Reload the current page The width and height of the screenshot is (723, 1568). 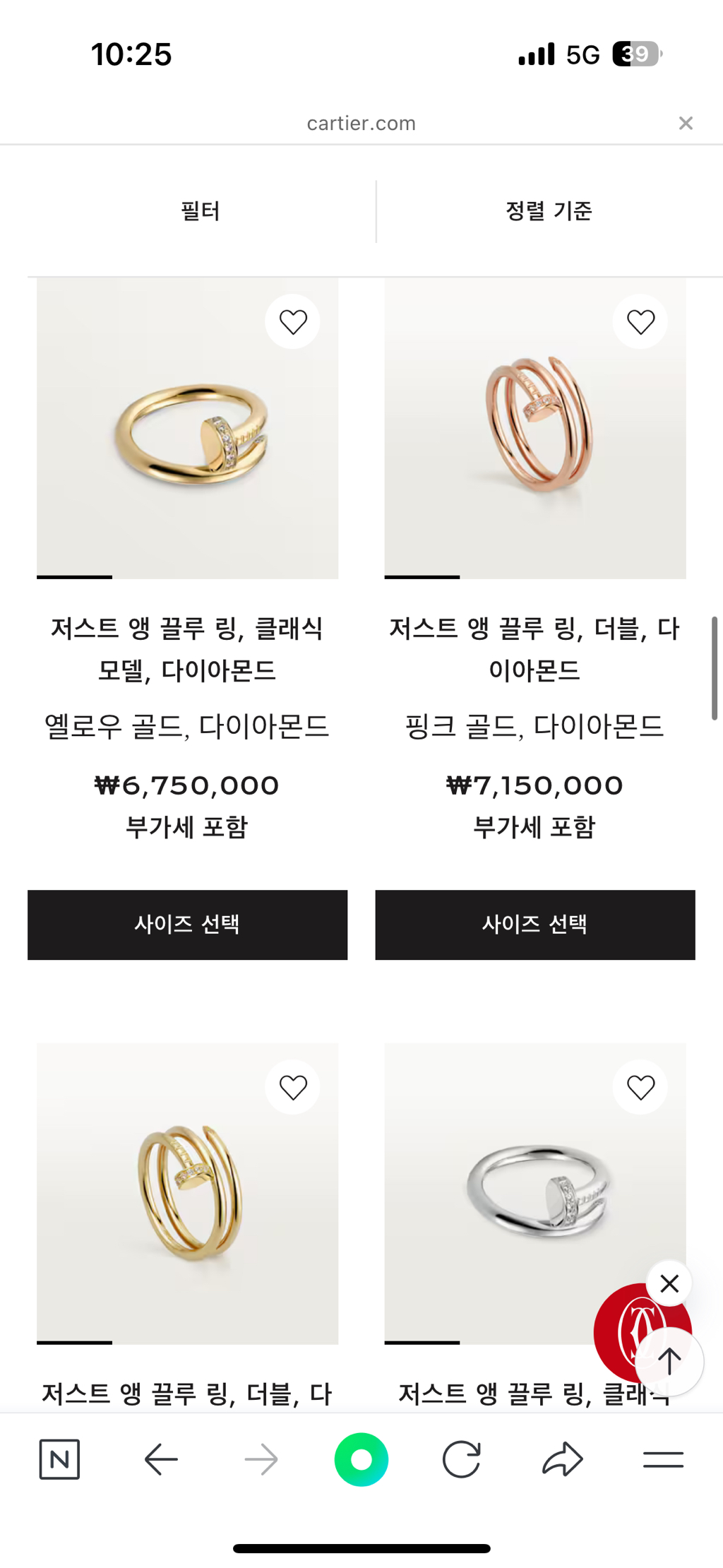pyautogui.click(x=462, y=1459)
